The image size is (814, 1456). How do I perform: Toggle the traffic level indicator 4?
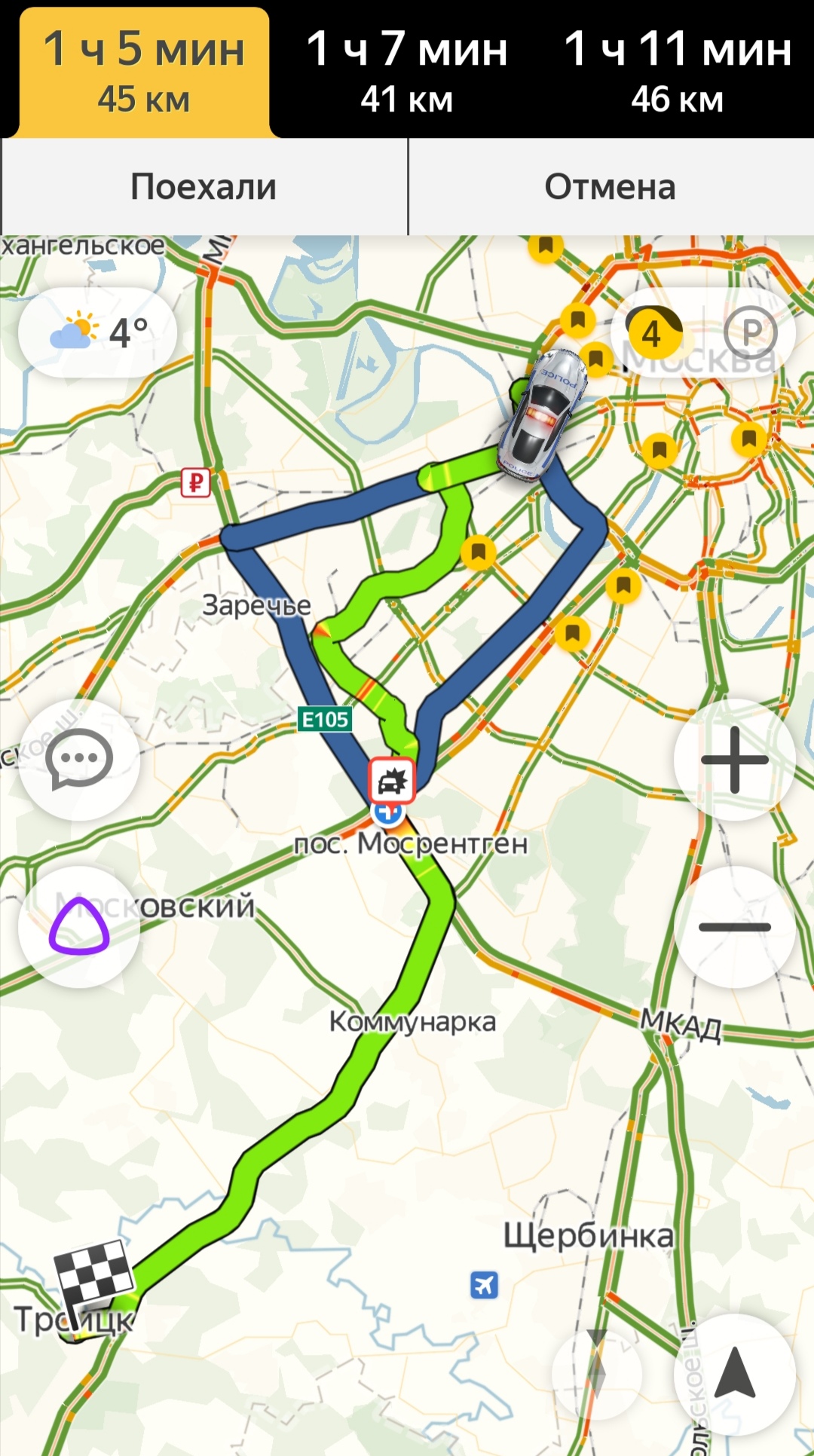pyautogui.click(x=653, y=332)
